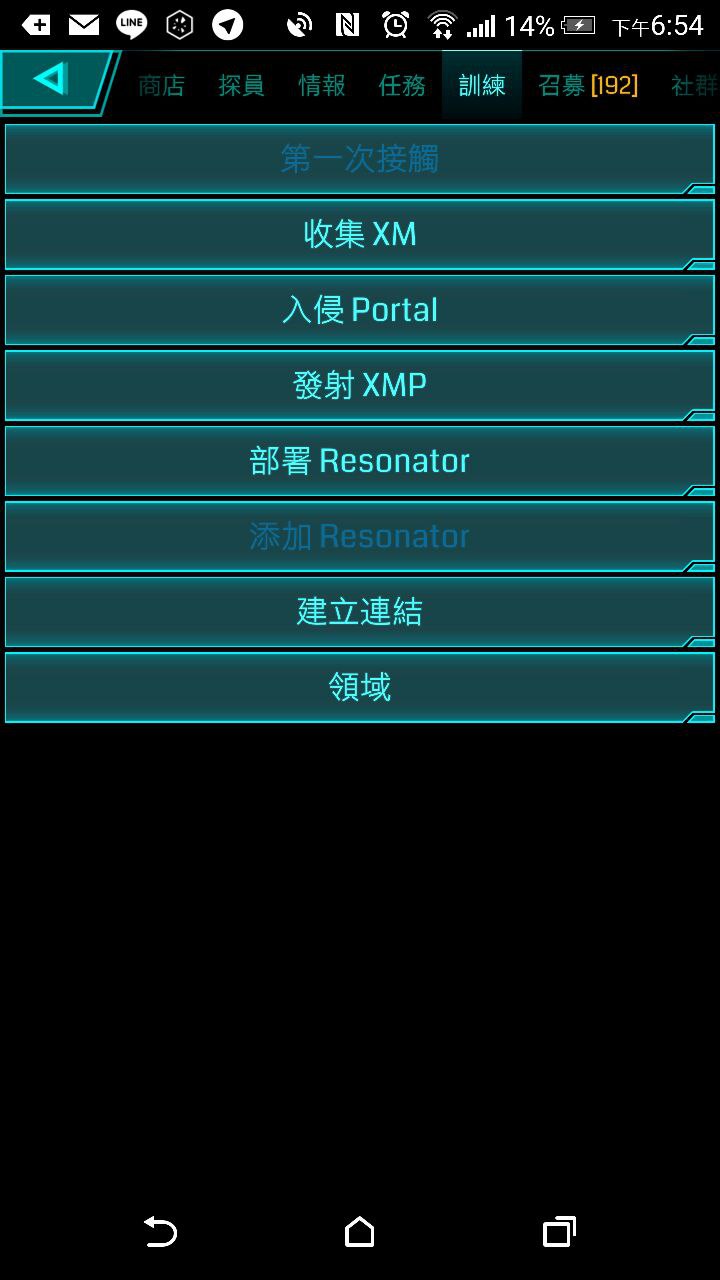
Task: Open the 召募 [192] tab
Action: coord(588,86)
